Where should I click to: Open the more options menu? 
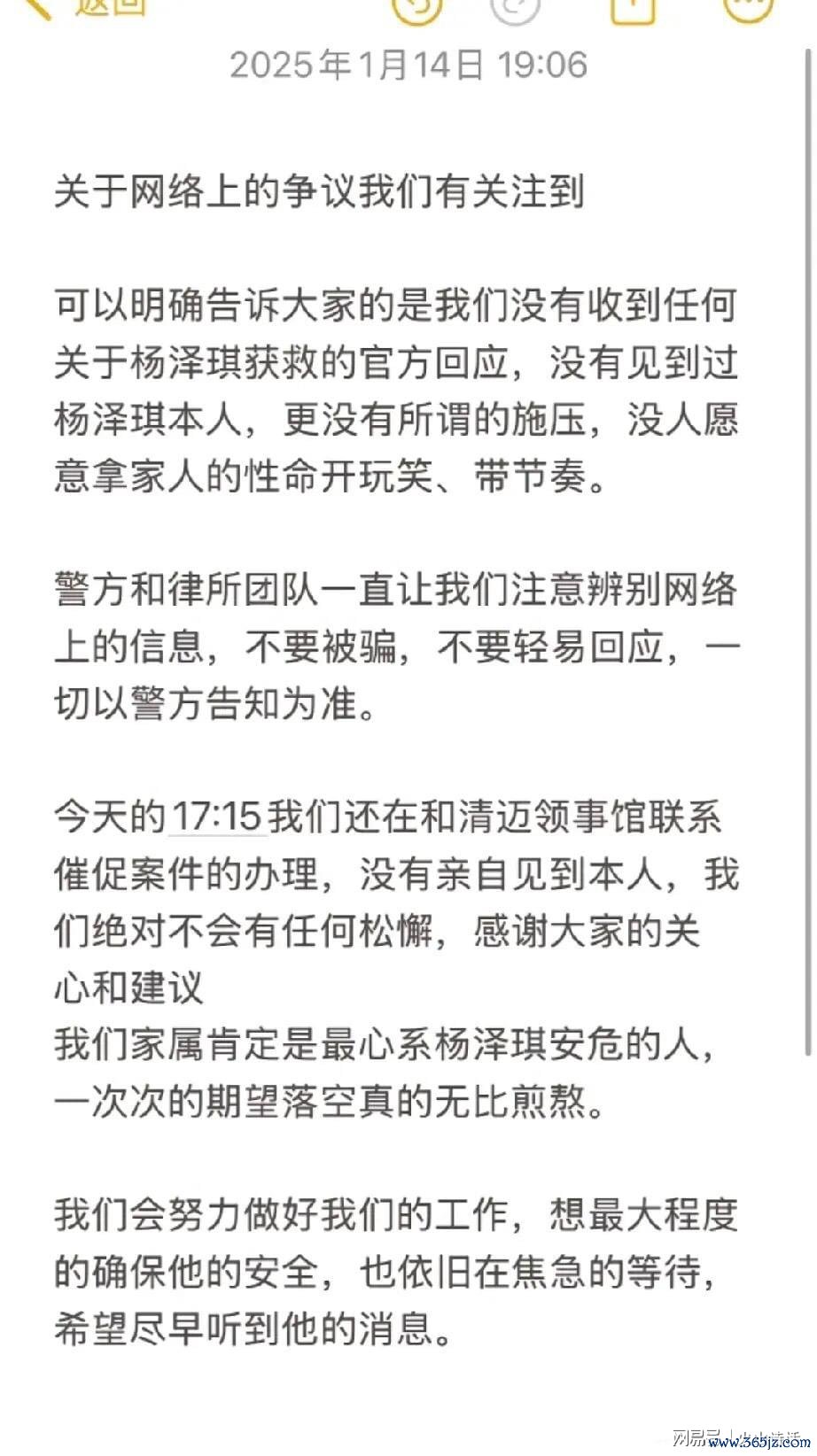750,7
